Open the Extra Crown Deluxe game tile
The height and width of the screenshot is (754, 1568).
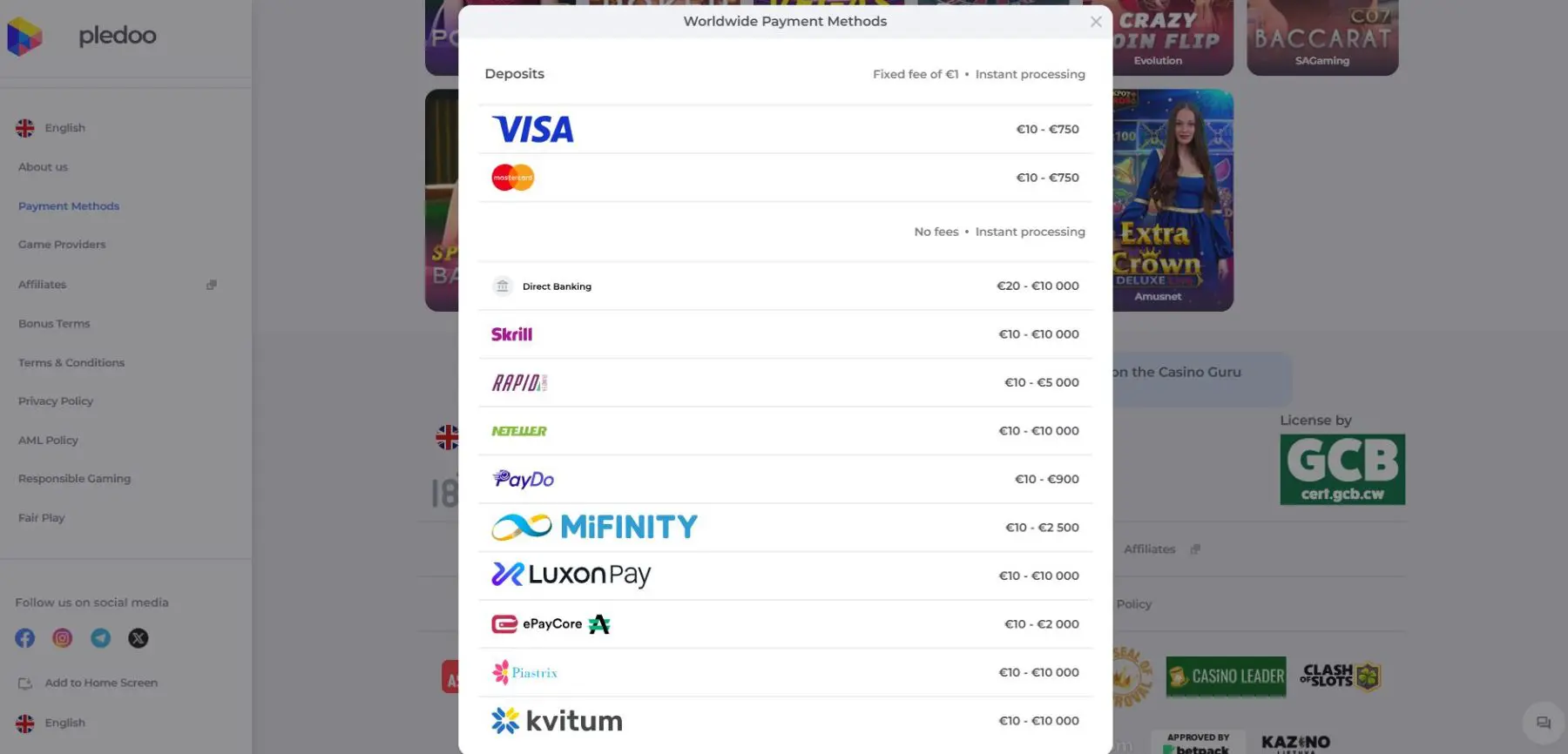(1172, 200)
